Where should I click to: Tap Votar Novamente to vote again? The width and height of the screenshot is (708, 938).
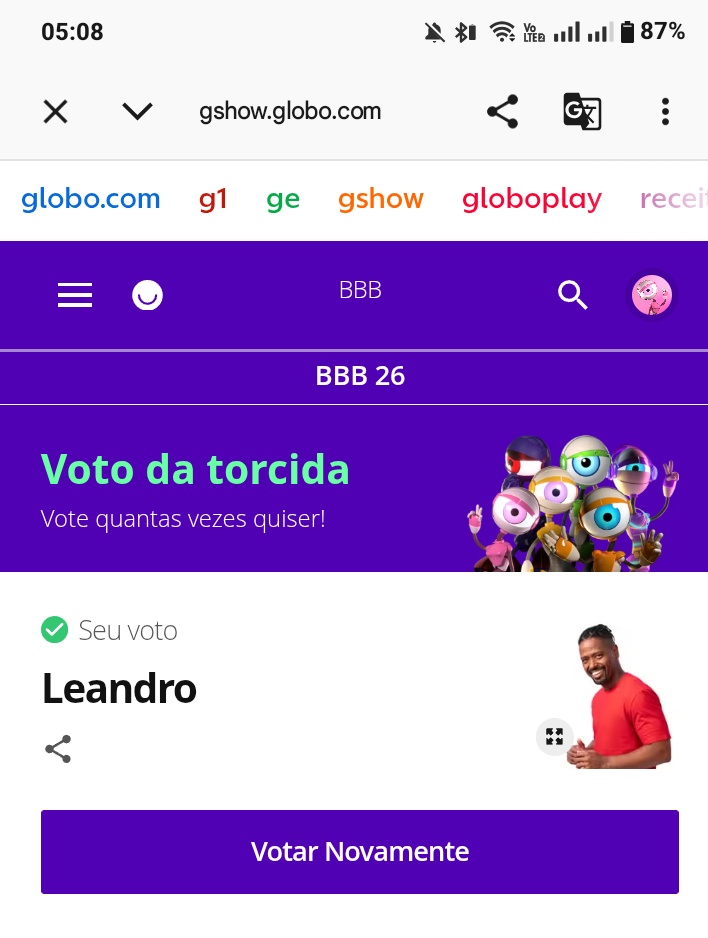pos(360,852)
